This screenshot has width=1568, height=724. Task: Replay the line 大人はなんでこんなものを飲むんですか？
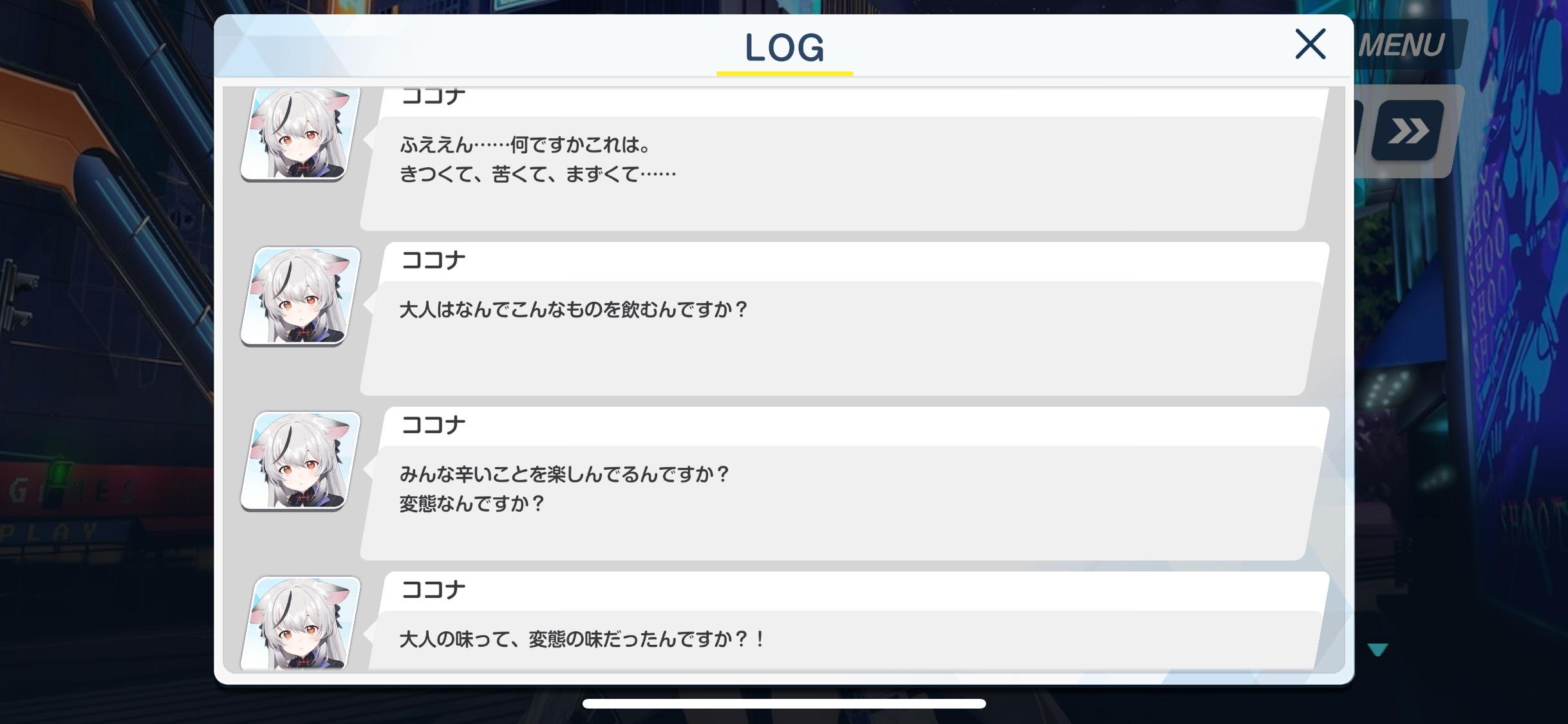click(x=837, y=335)
